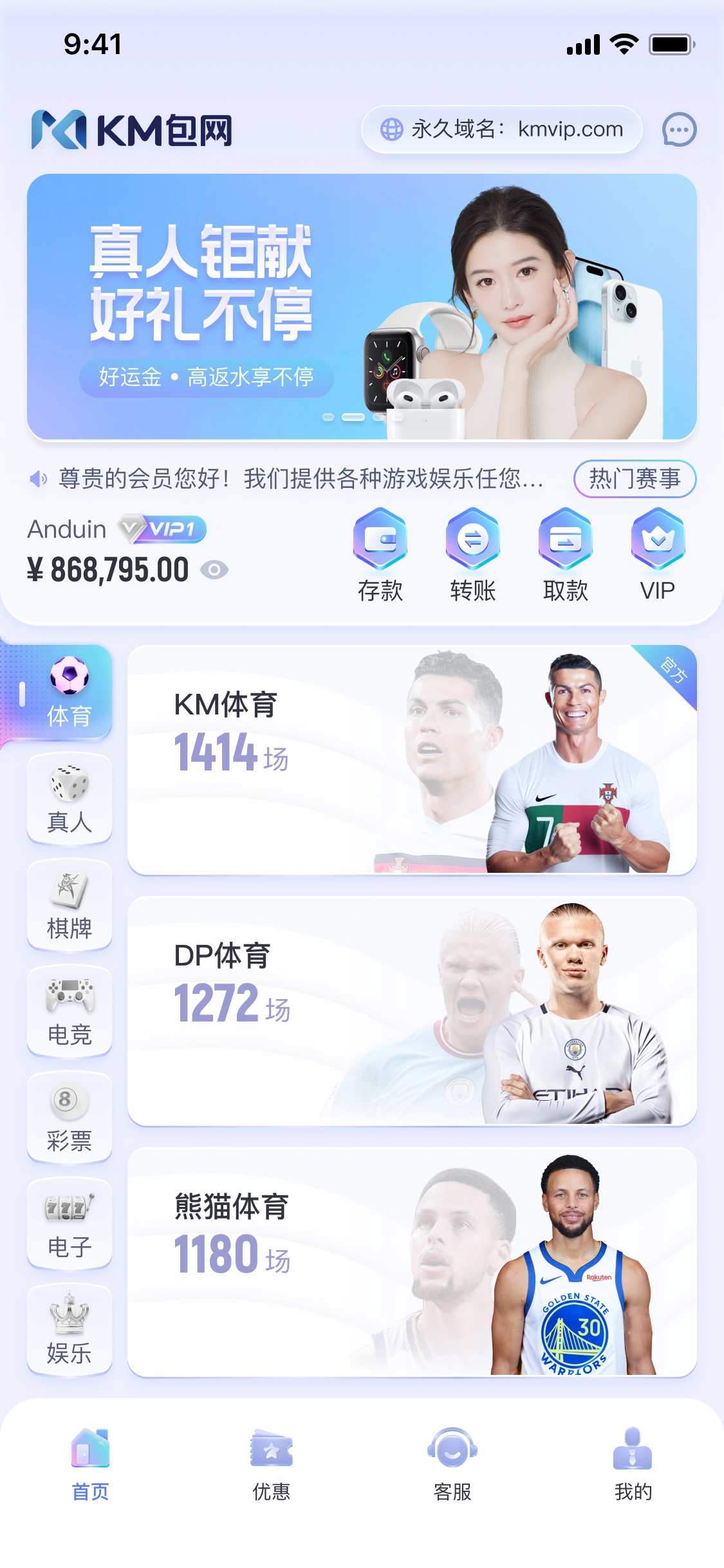Select the 娱乐 category
Screen dimensions: 724x1568
(x=70, y=1330)
